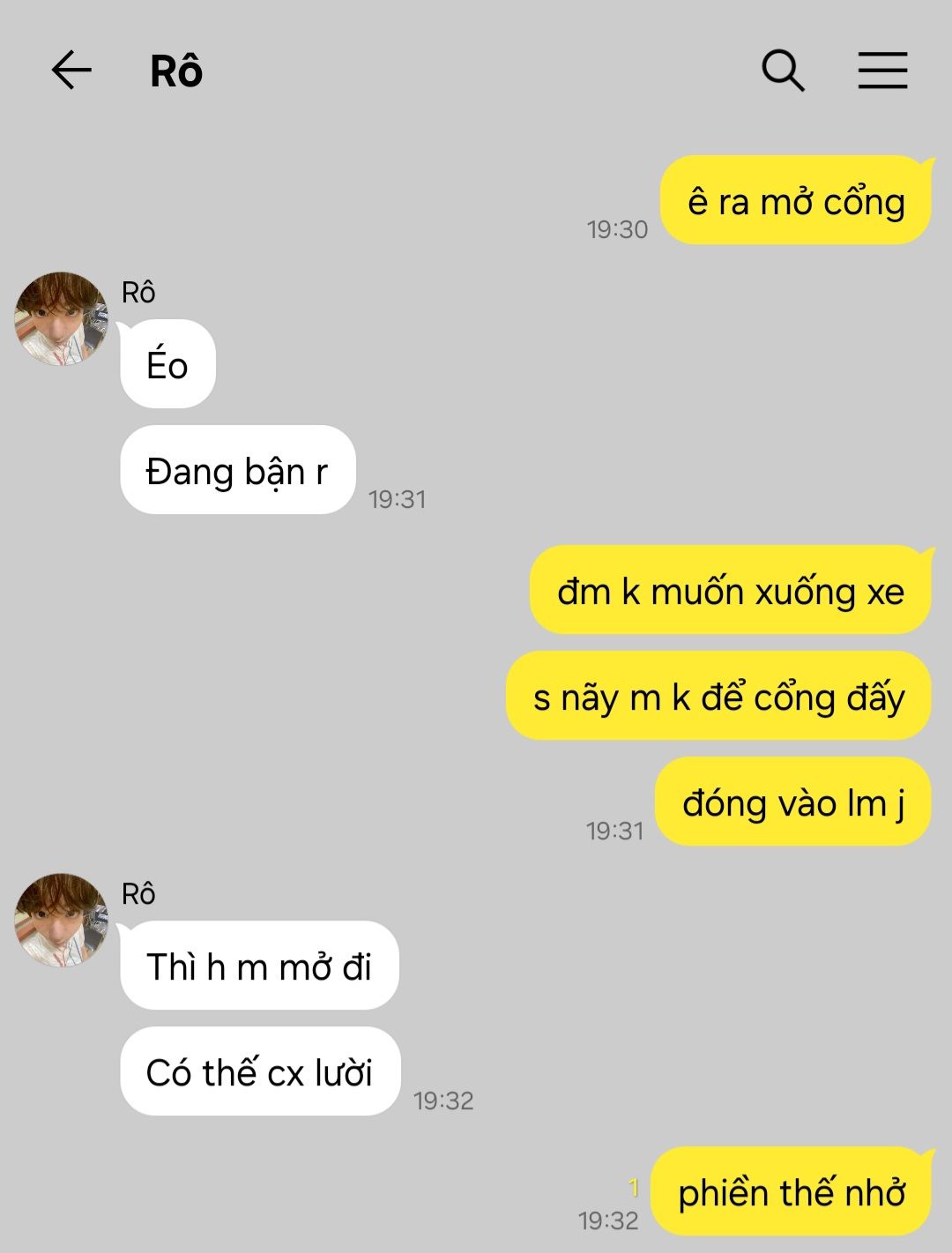952x1253 pixels.
Task: Open the chat hamburger menu
Action: point(882,71)
